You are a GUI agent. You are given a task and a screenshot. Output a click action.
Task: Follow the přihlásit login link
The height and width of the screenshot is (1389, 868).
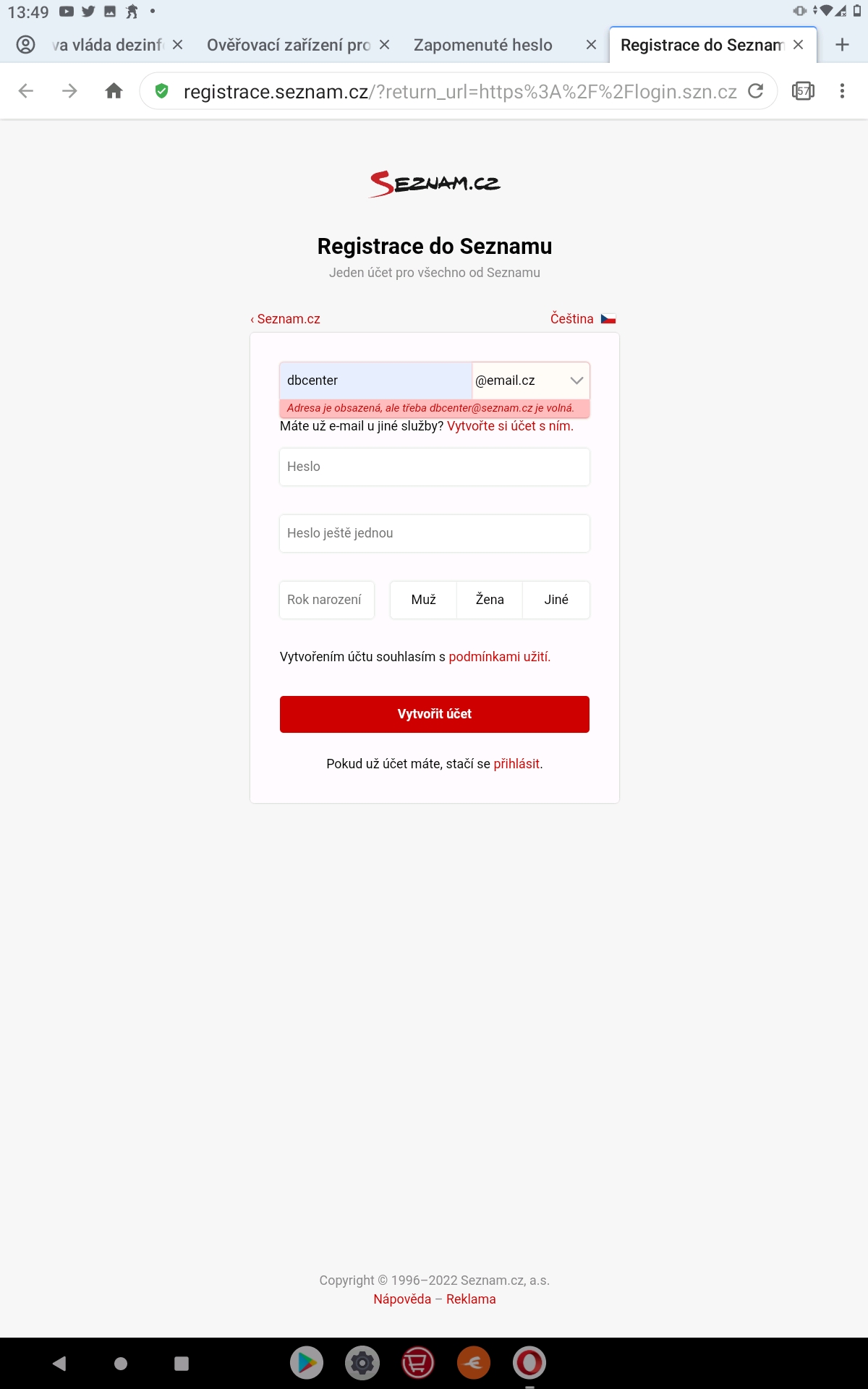point(516,764)
